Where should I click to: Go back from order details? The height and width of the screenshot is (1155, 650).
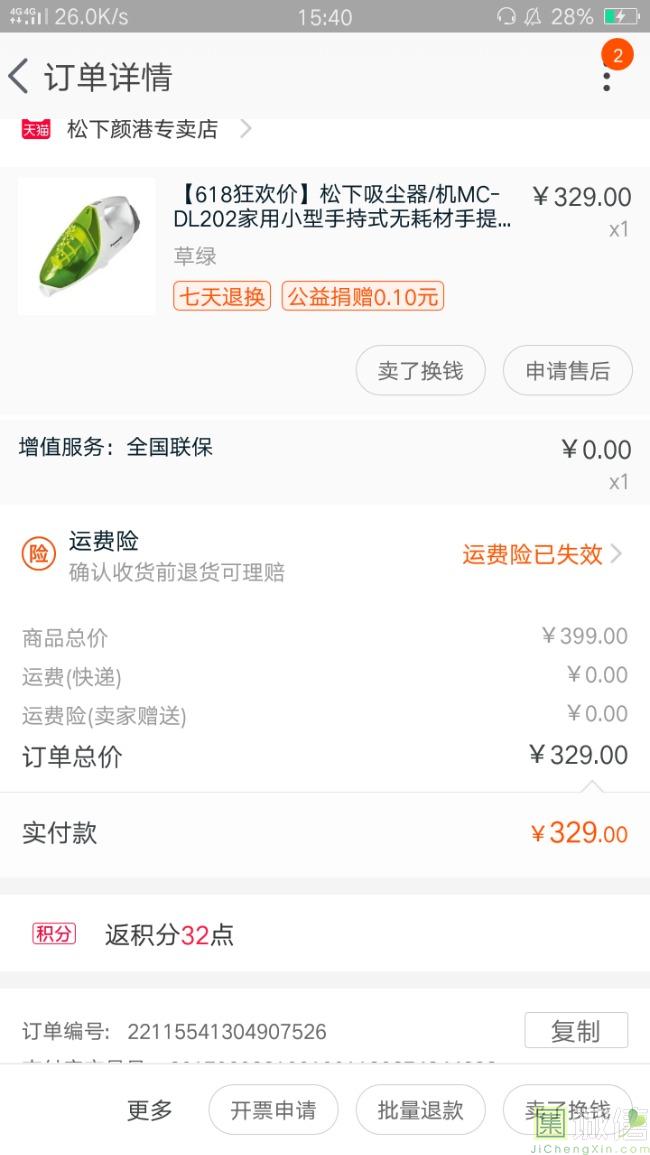point(20,77)
